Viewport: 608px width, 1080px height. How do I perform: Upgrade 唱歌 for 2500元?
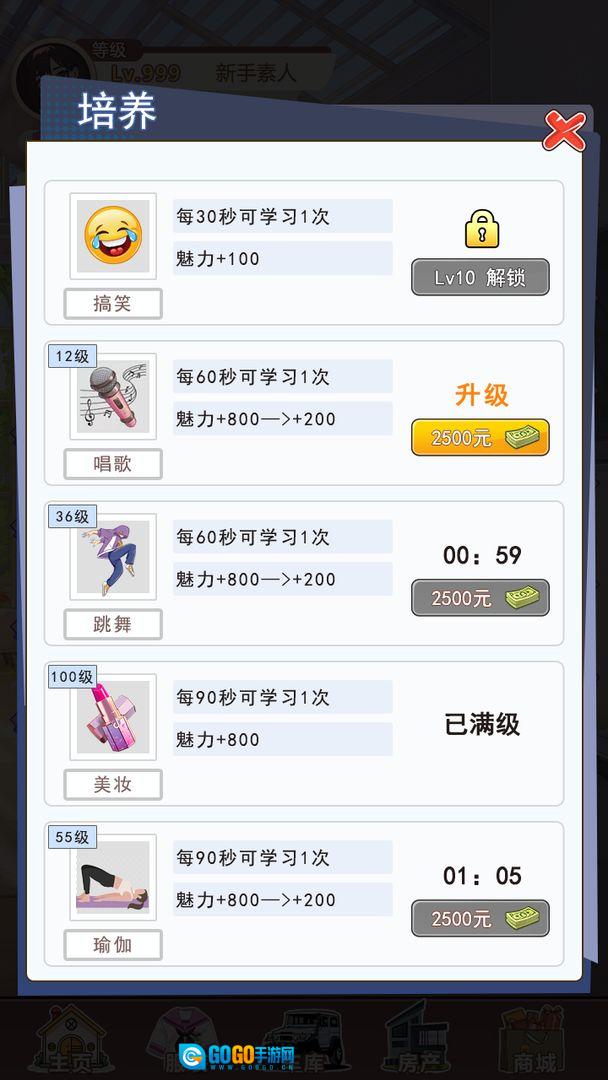[480, 437]
